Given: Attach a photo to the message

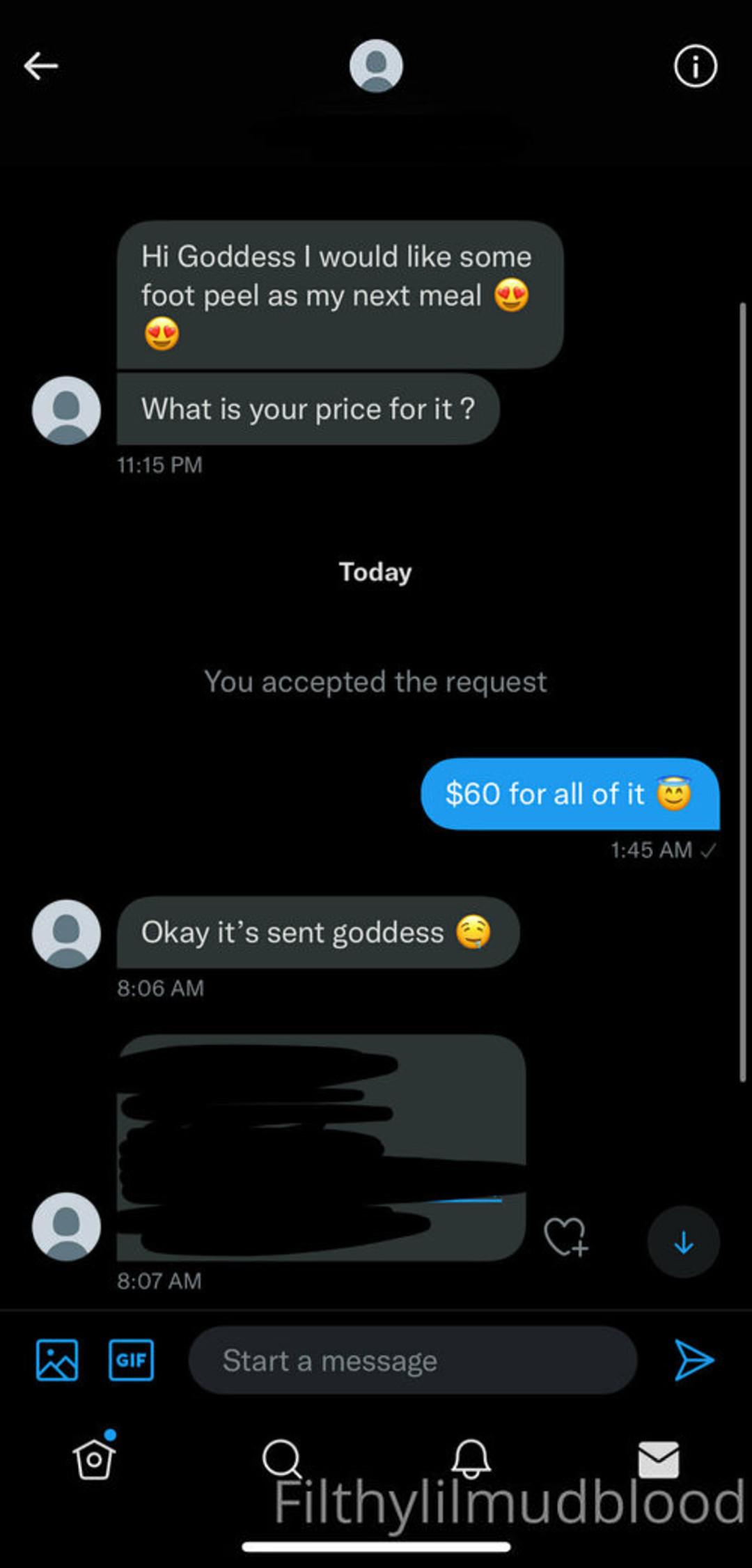Looking at the screenshot, I should 57,1360.
